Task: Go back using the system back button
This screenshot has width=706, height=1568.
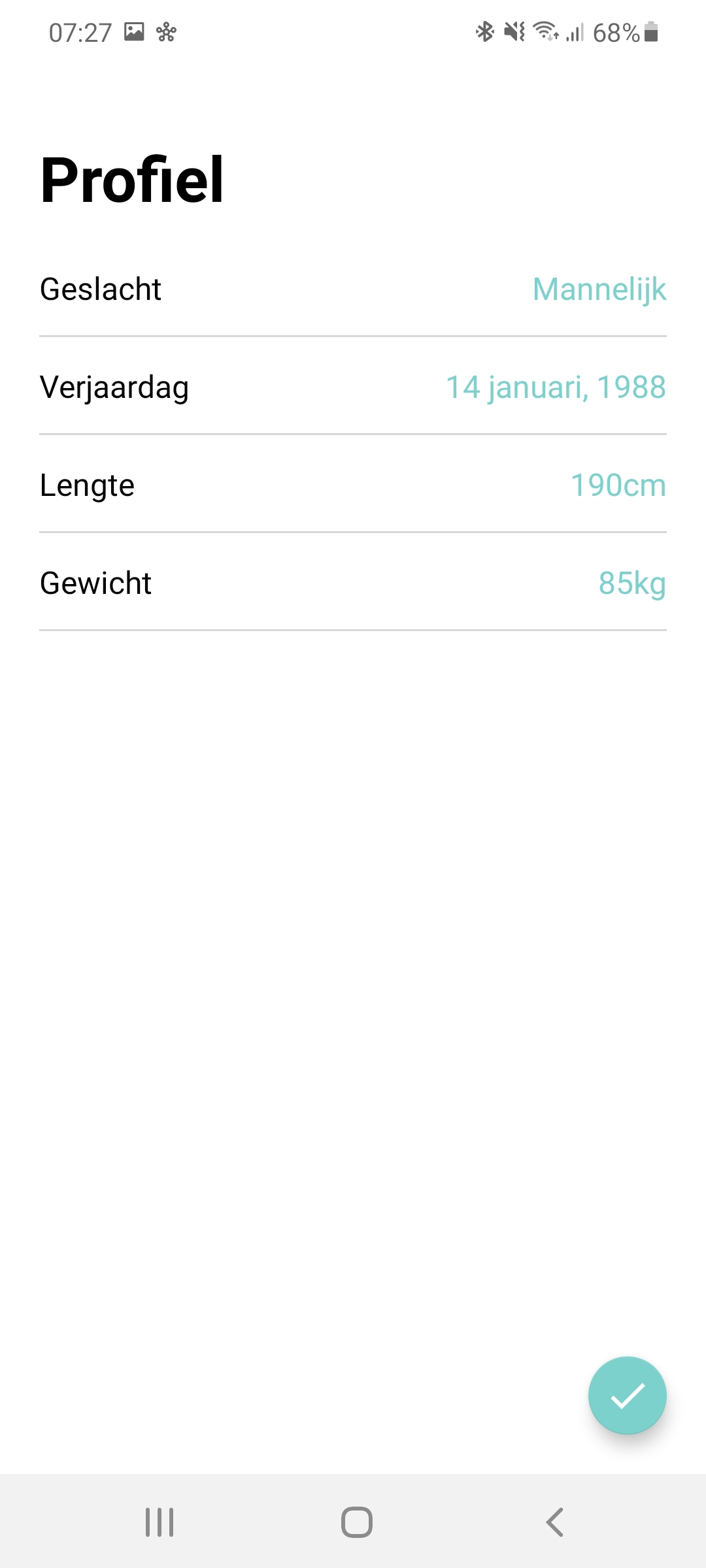Action: click(x=554, y=1522)
